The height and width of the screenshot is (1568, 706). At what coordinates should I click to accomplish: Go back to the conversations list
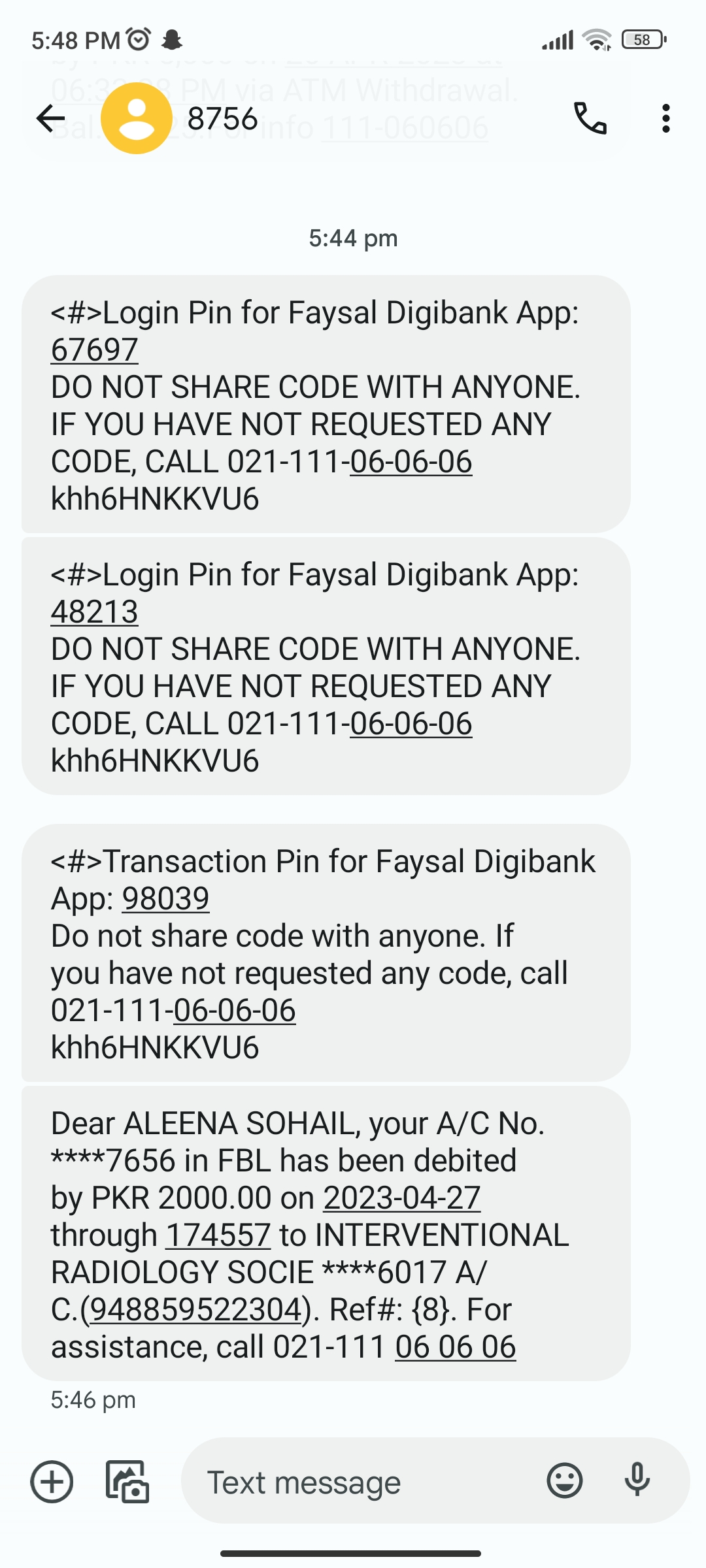pos(50,119)
